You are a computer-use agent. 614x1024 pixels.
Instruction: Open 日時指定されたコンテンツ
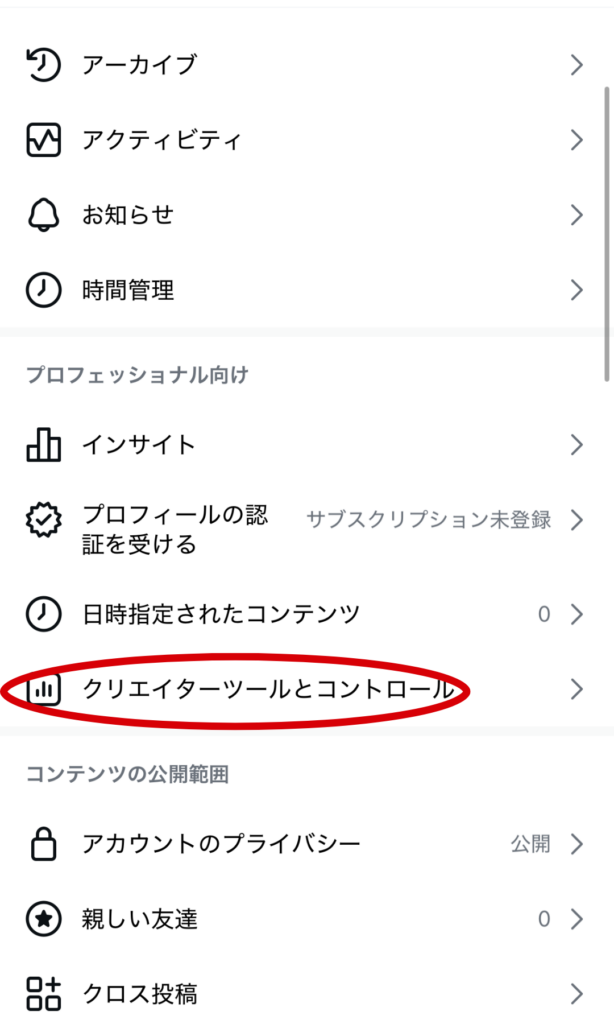(x=300, y=614)
